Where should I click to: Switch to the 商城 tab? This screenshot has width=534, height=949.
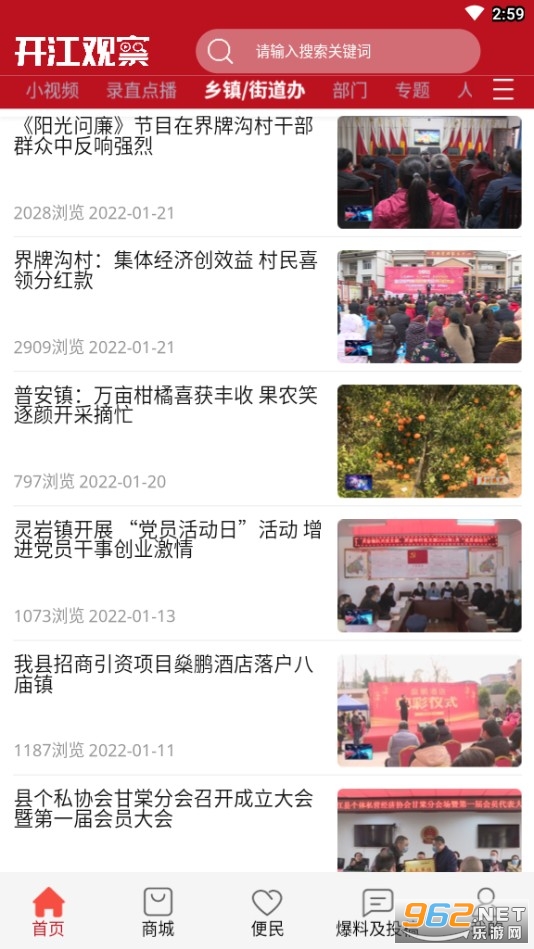point(158,912)
